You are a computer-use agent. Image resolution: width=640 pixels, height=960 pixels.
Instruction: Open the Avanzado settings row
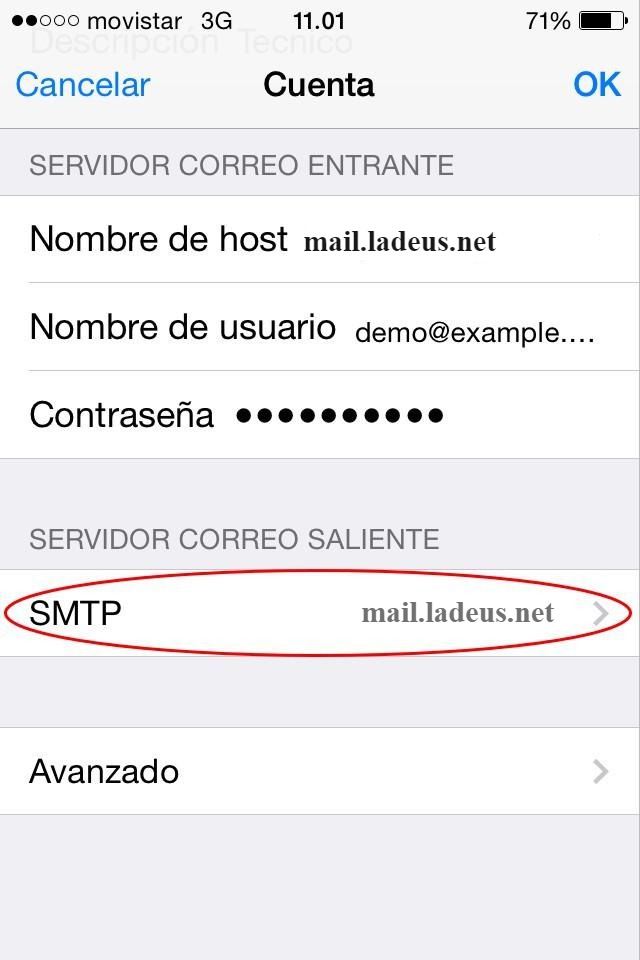(320, 771)
